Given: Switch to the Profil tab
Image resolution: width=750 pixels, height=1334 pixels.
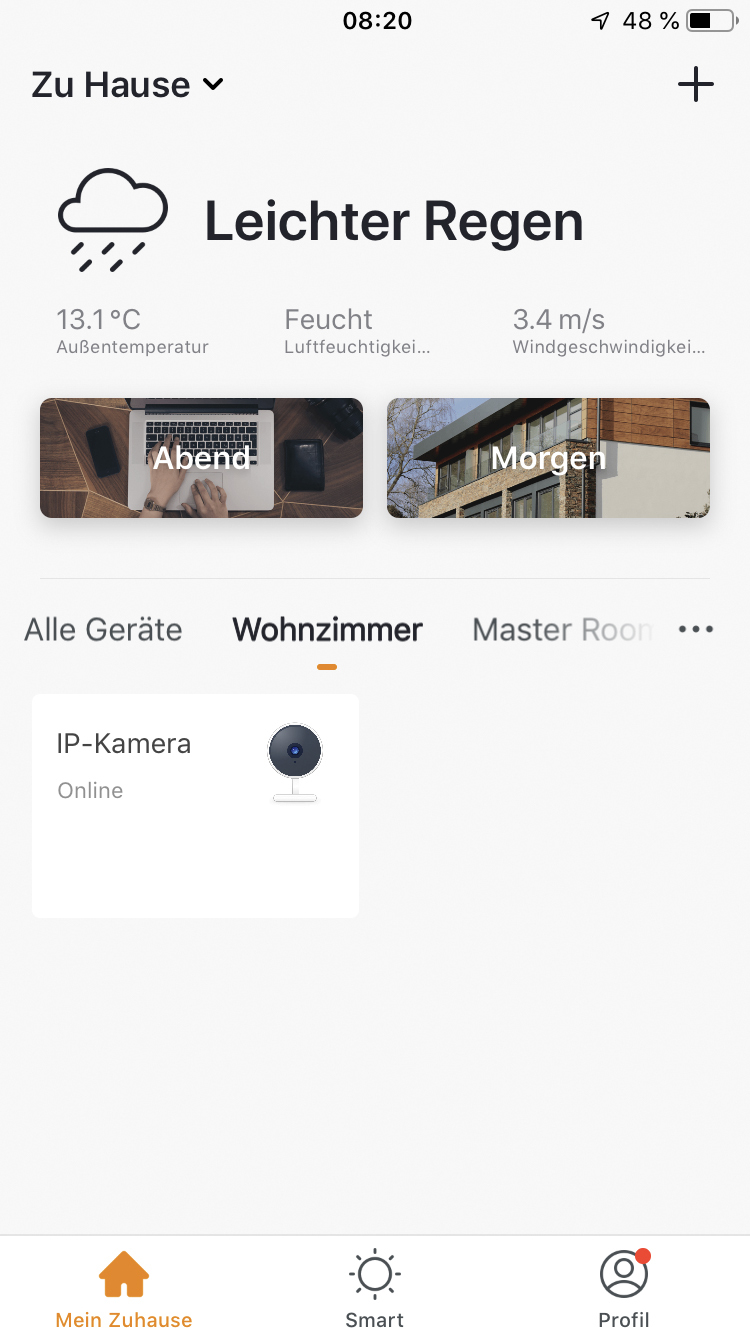Looking at the screenshot, I should [624, 1289].
